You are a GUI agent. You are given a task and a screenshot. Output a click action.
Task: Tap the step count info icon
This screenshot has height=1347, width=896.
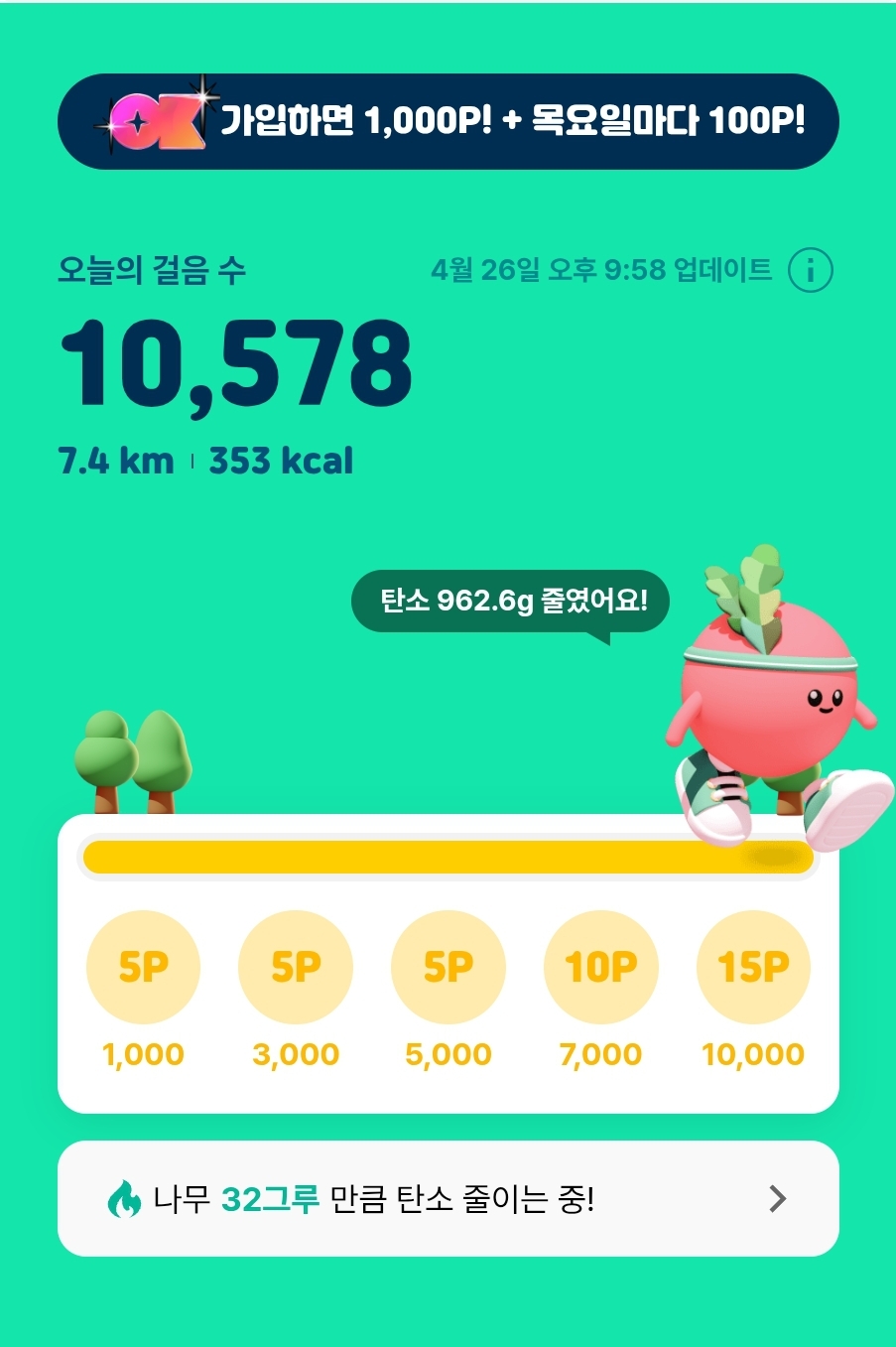pos(810,270)
